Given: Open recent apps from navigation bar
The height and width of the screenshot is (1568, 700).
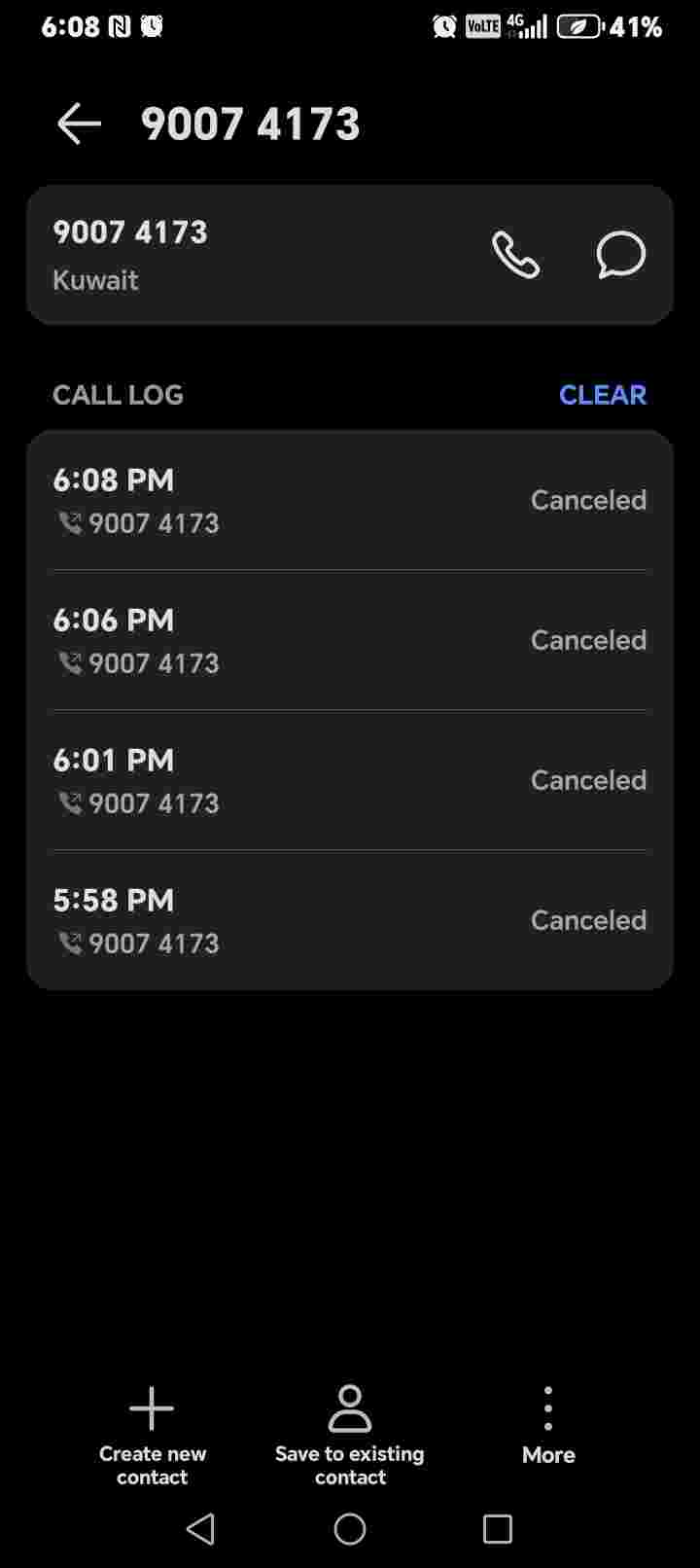Looking at the screenshot, I should (x=497, y=1529).
